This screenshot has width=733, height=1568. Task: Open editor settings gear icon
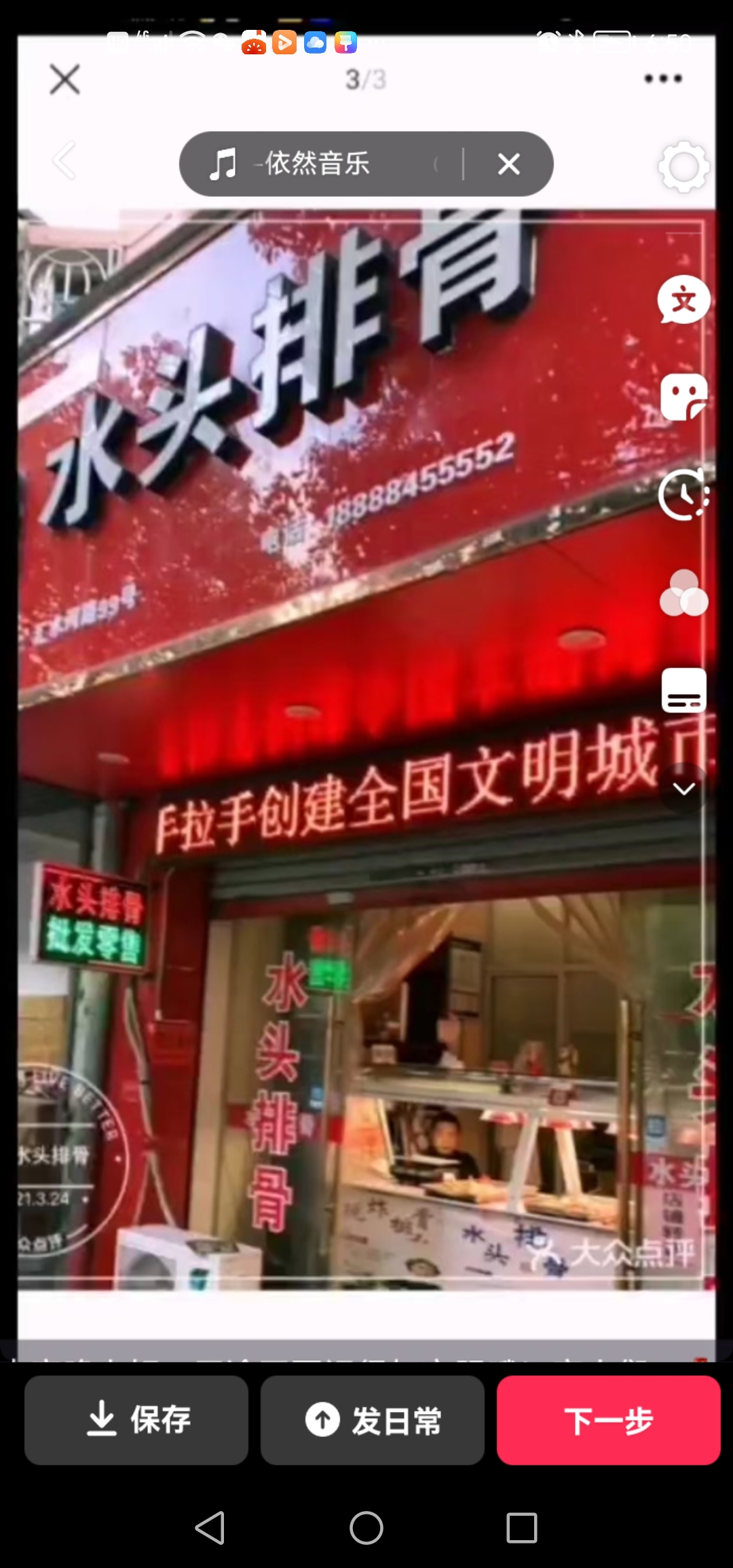point(683,166)
